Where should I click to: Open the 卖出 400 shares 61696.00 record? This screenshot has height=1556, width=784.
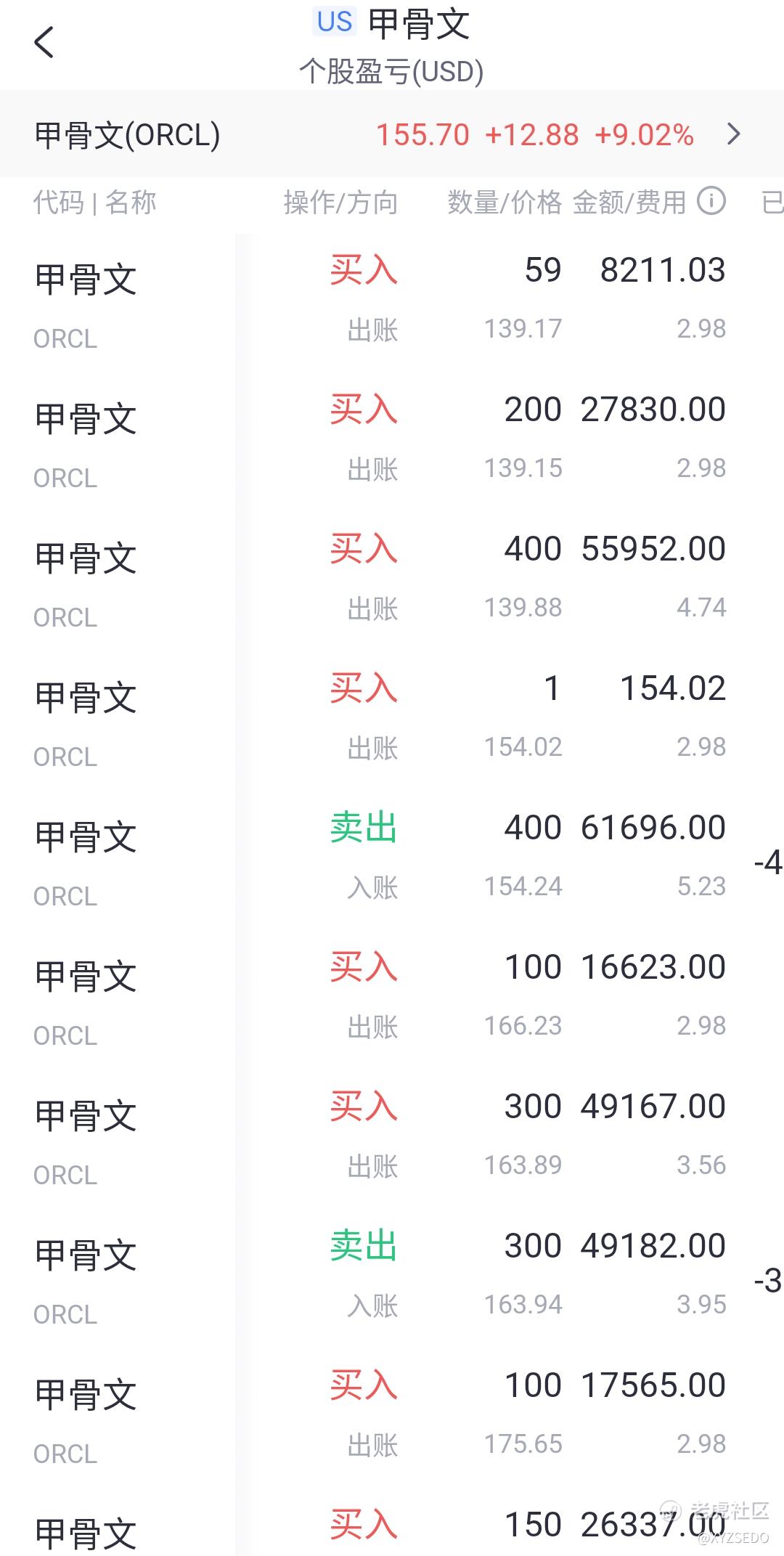[x=392, y=857]
